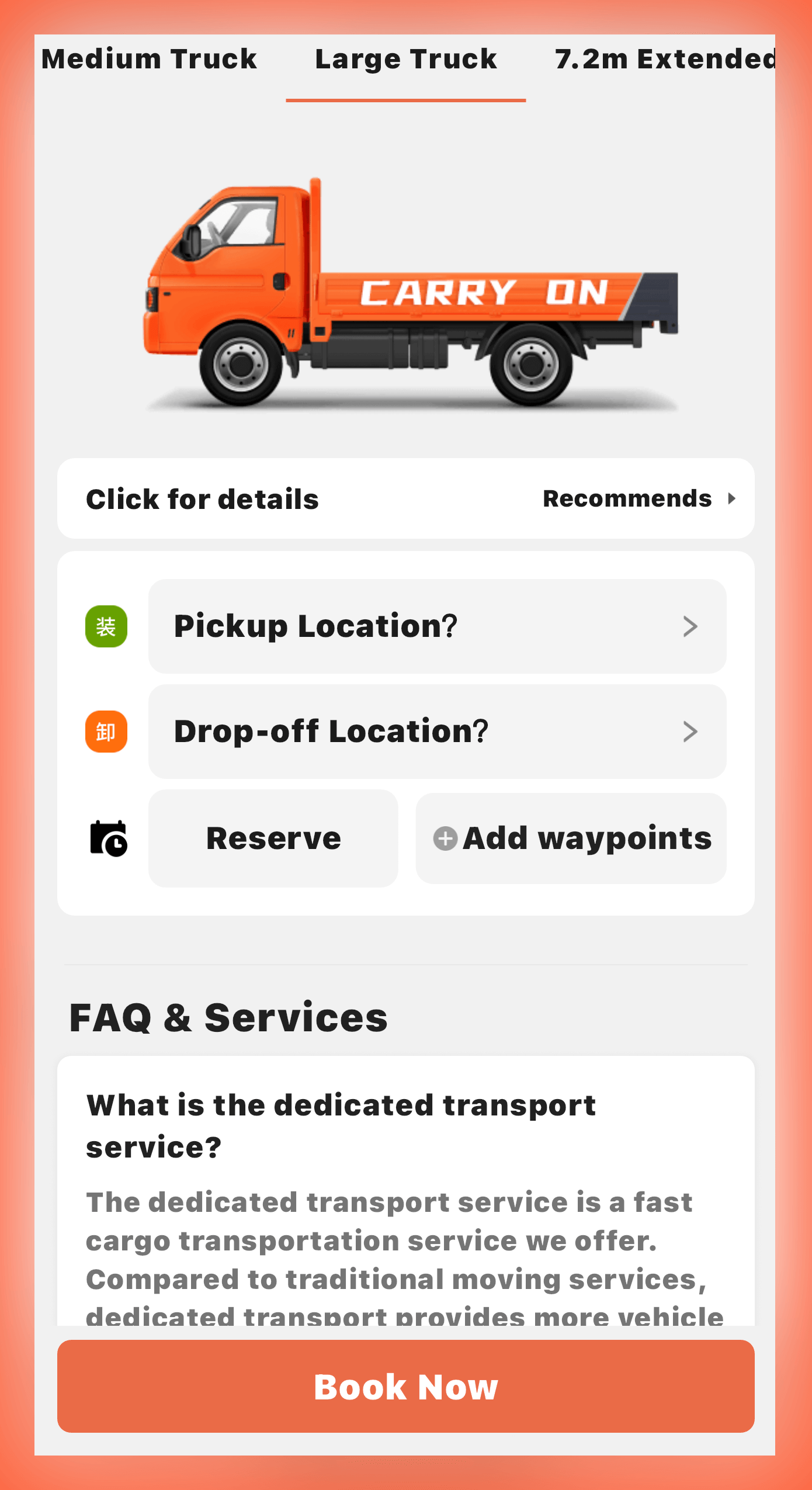Select the Large Truck tab
The height and width of the screenshot is (1490, 812).
405,60
